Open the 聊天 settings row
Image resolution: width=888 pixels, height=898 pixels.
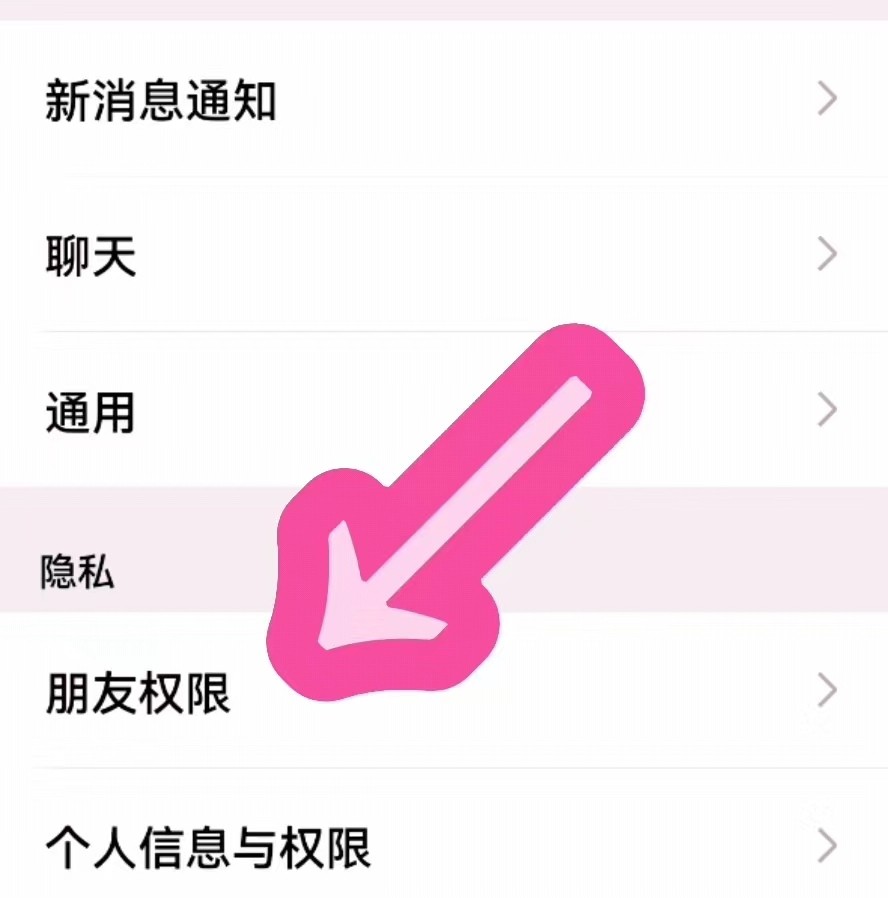click(90, 256)
